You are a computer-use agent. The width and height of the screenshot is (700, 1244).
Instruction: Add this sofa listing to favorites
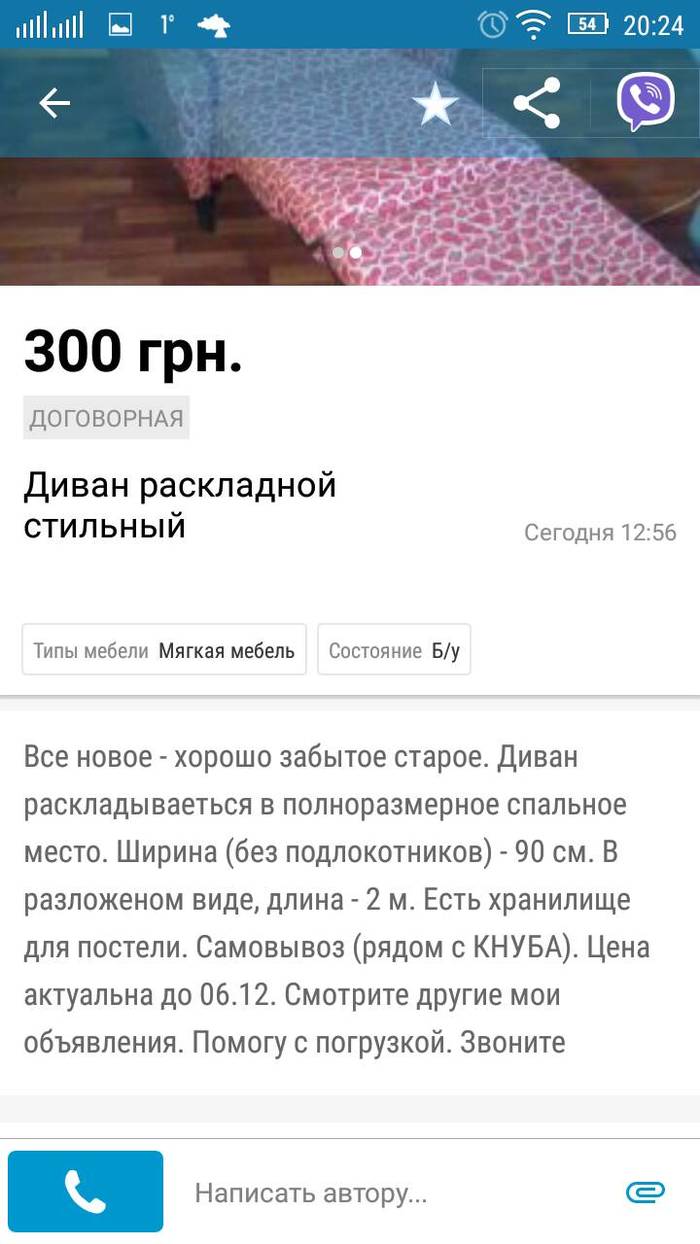[x=435, y=104]
